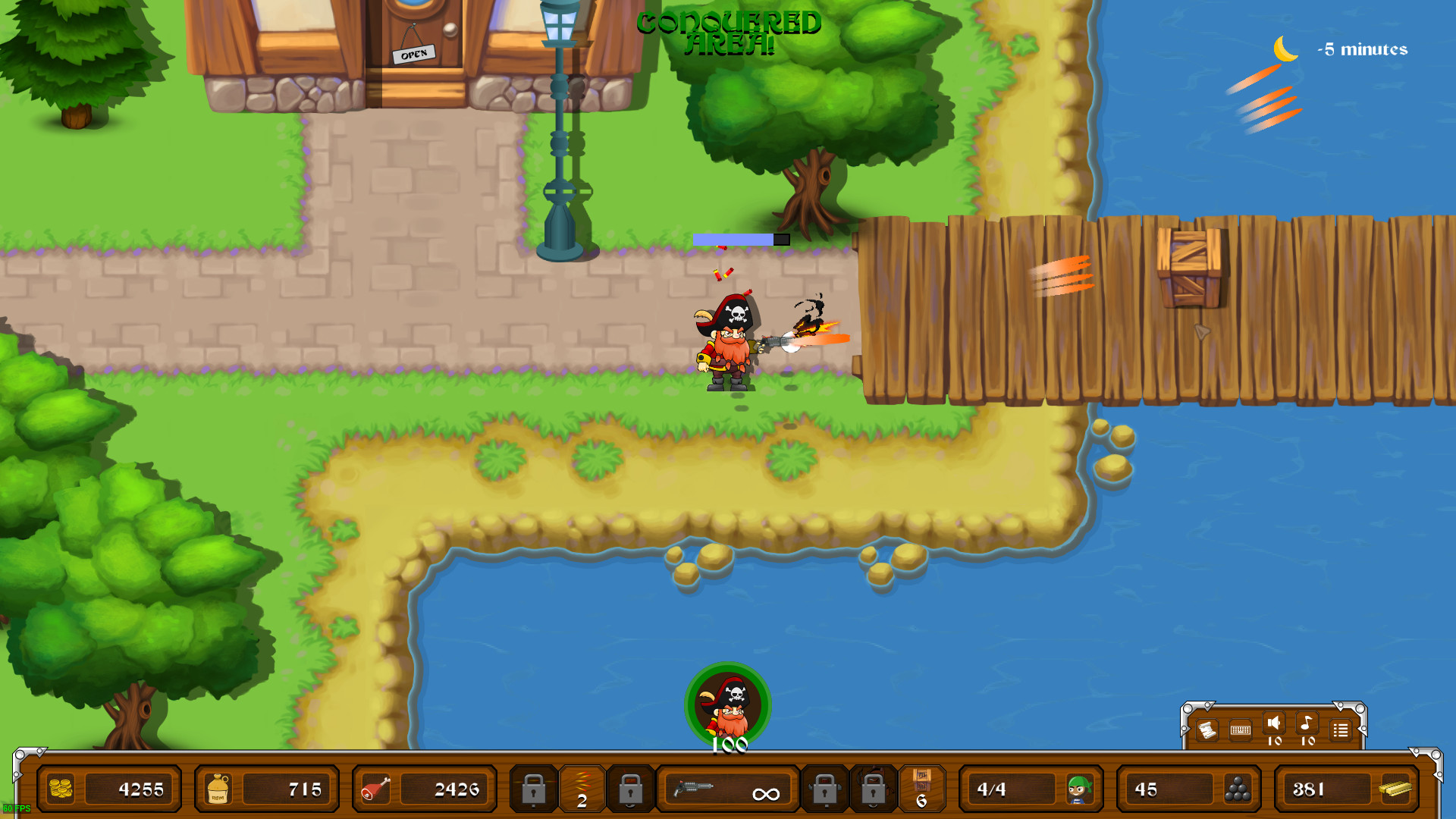Tap the crew member icon
This screenshot has width=1456, height=819.
(1079, 789)
